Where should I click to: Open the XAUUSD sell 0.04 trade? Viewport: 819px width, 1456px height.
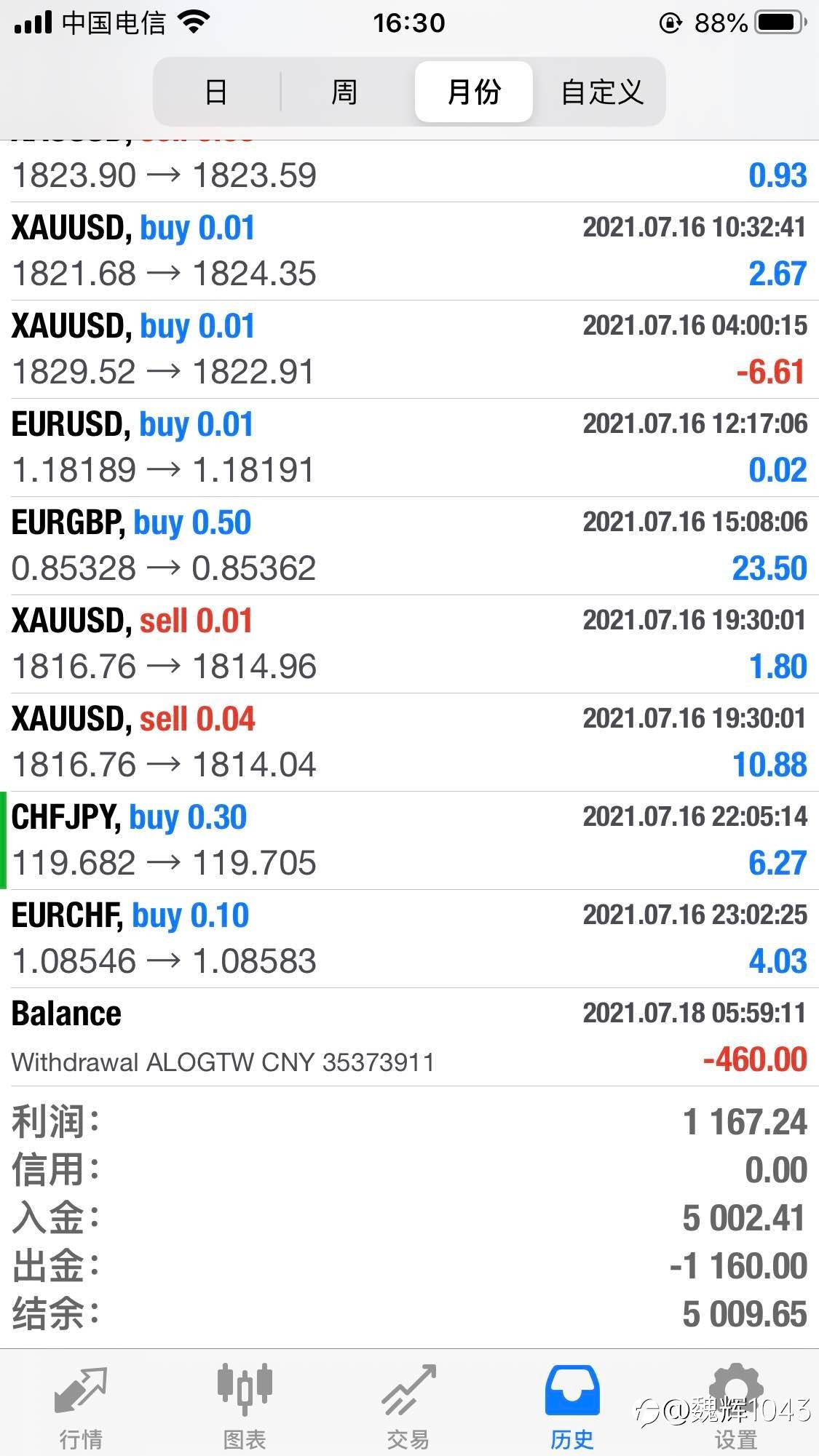(409, 742)
